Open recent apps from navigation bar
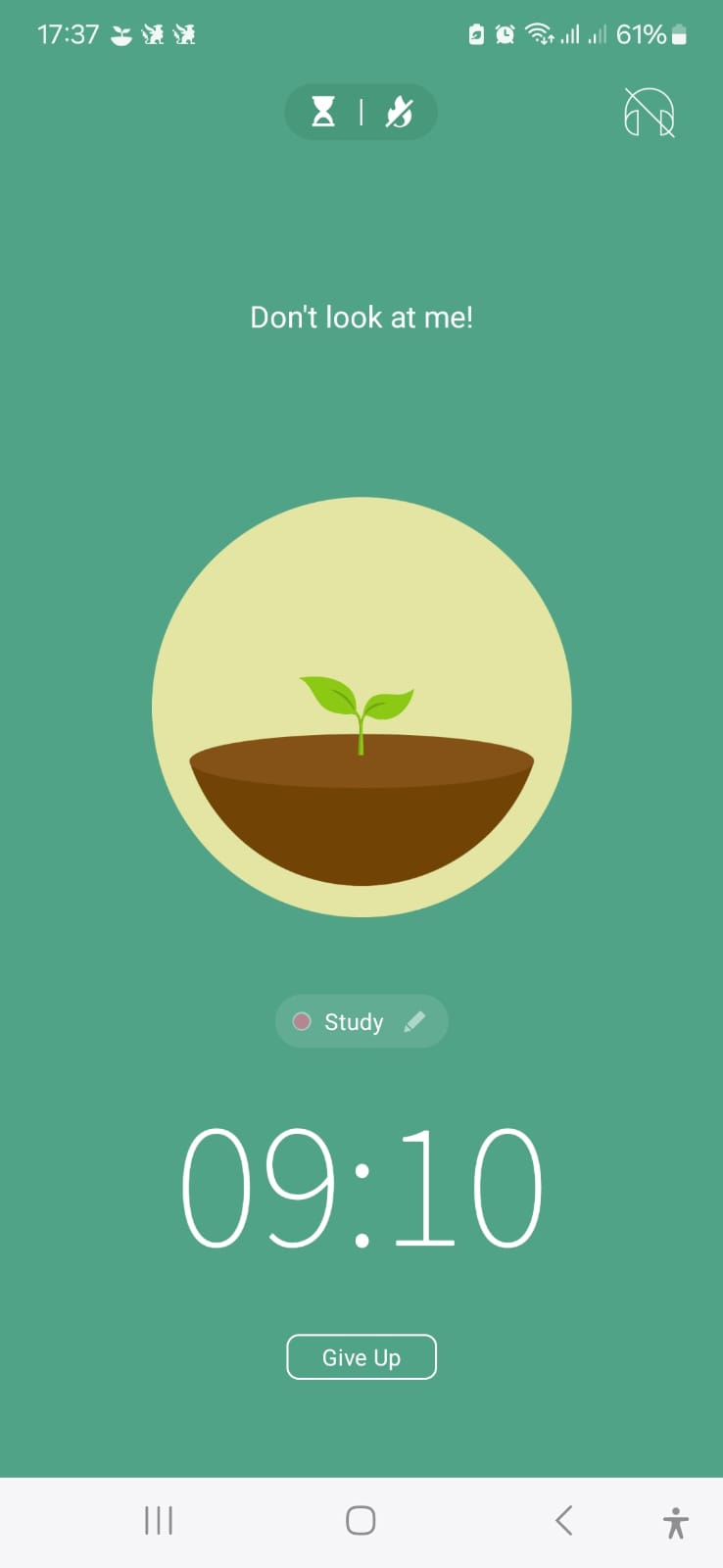723x1568 pixels. 158,1521
